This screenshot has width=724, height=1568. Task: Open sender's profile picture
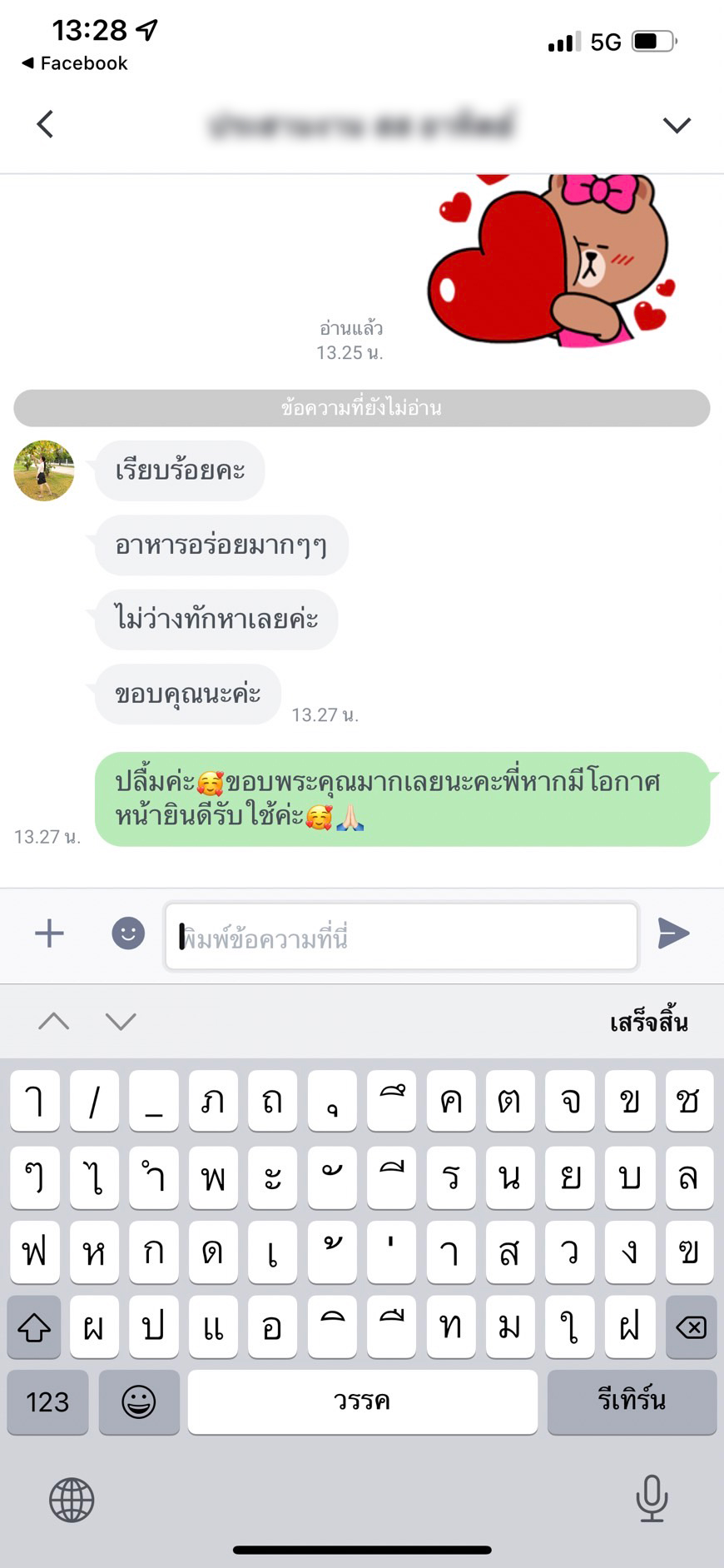click(x=44, y=470)
